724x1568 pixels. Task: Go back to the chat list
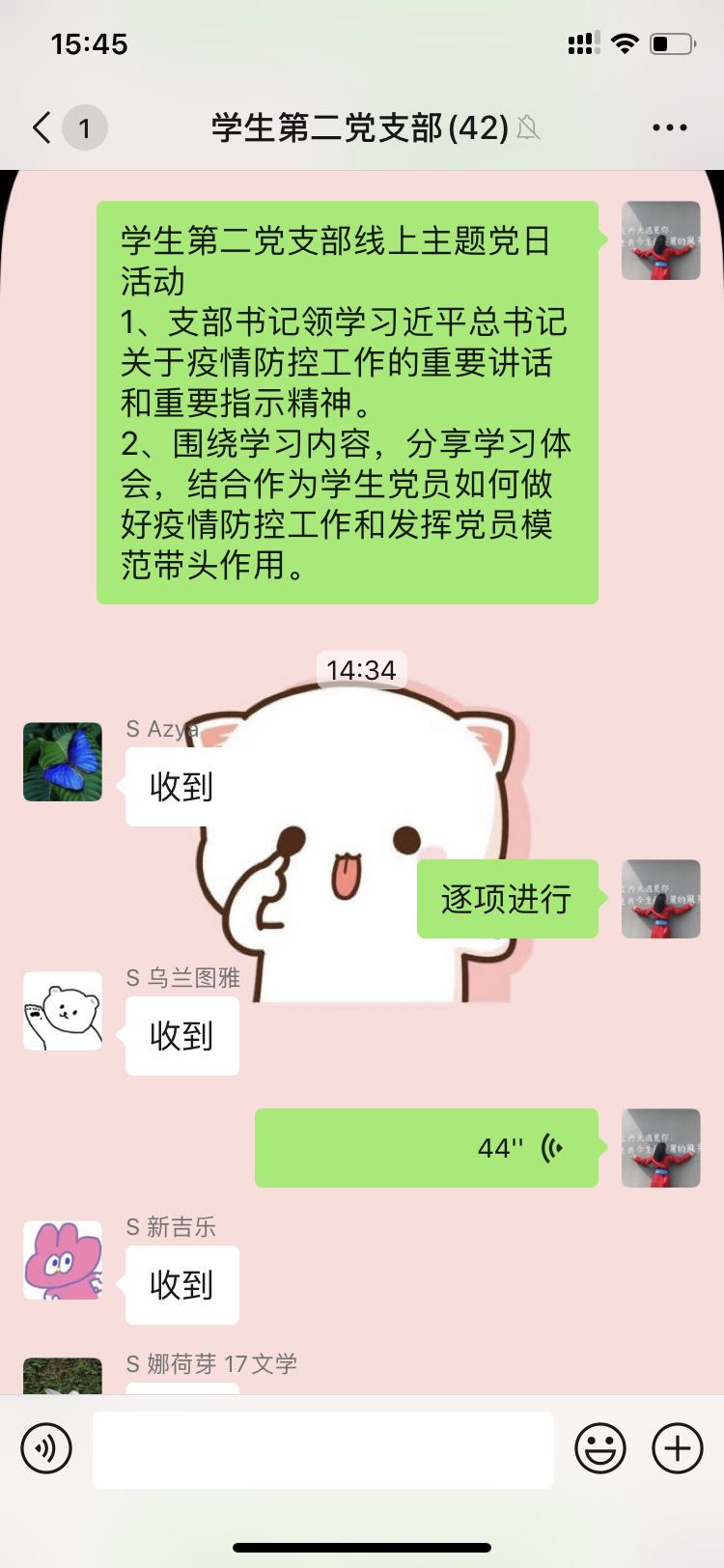click(42, 127)
